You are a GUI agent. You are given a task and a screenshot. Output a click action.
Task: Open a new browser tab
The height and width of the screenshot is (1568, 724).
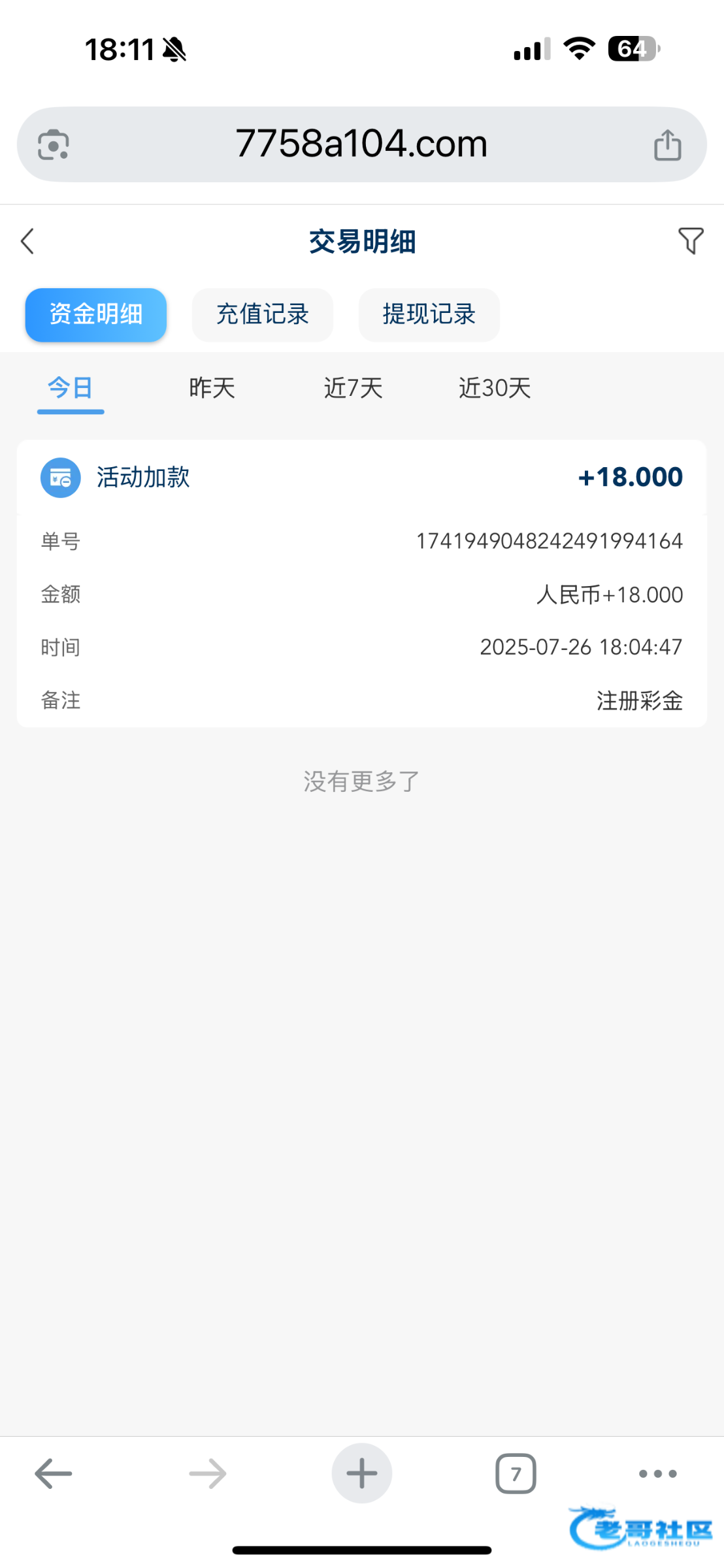tap(362, 1473)
